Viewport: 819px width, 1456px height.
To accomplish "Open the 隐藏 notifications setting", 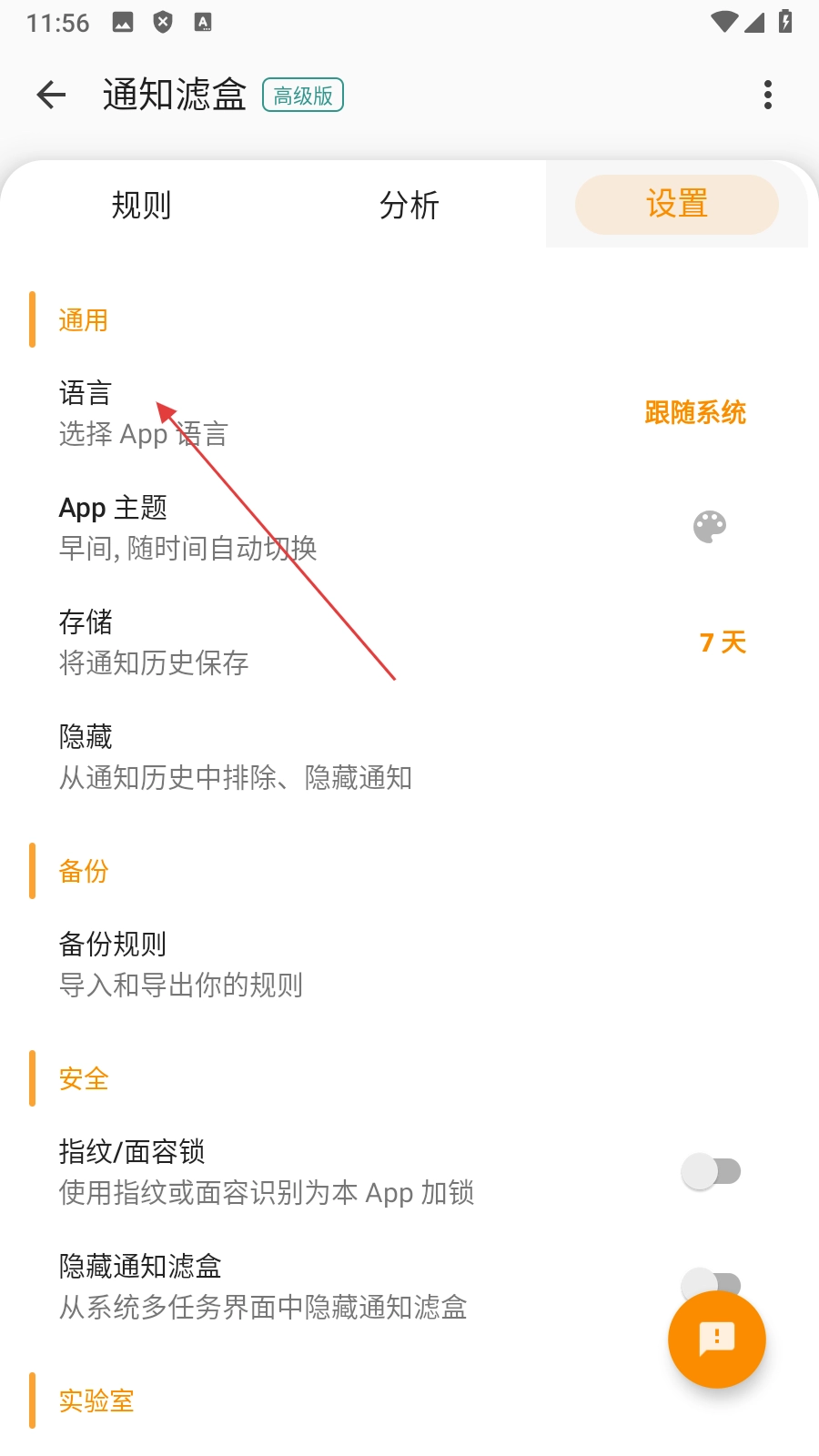I will (409, 757).
